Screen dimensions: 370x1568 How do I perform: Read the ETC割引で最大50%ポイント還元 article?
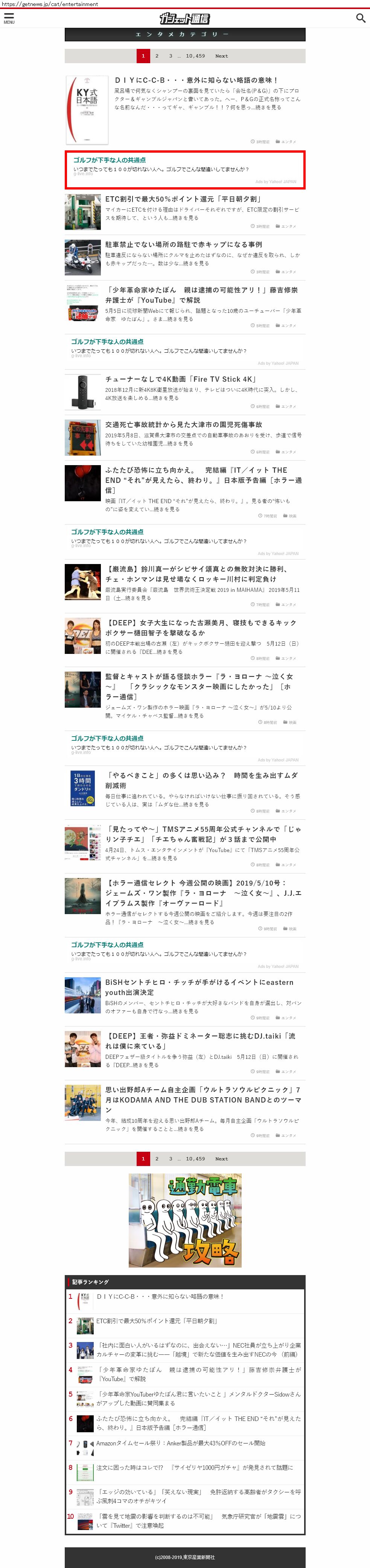pos(183,199)
